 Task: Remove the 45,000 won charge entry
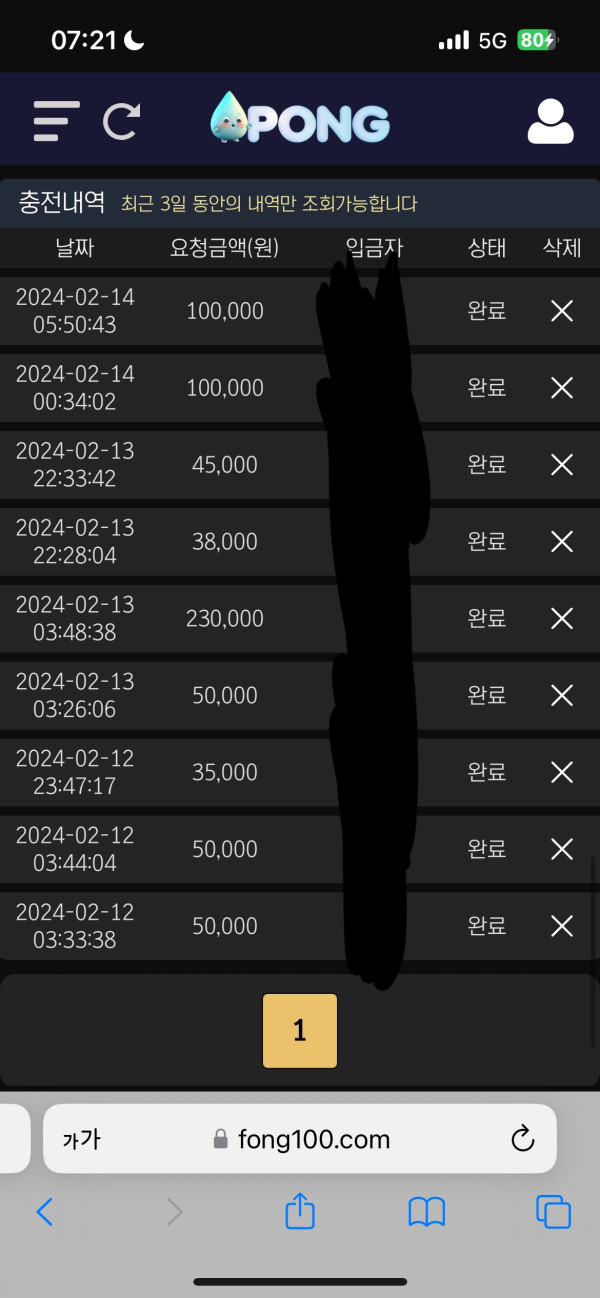562,465
